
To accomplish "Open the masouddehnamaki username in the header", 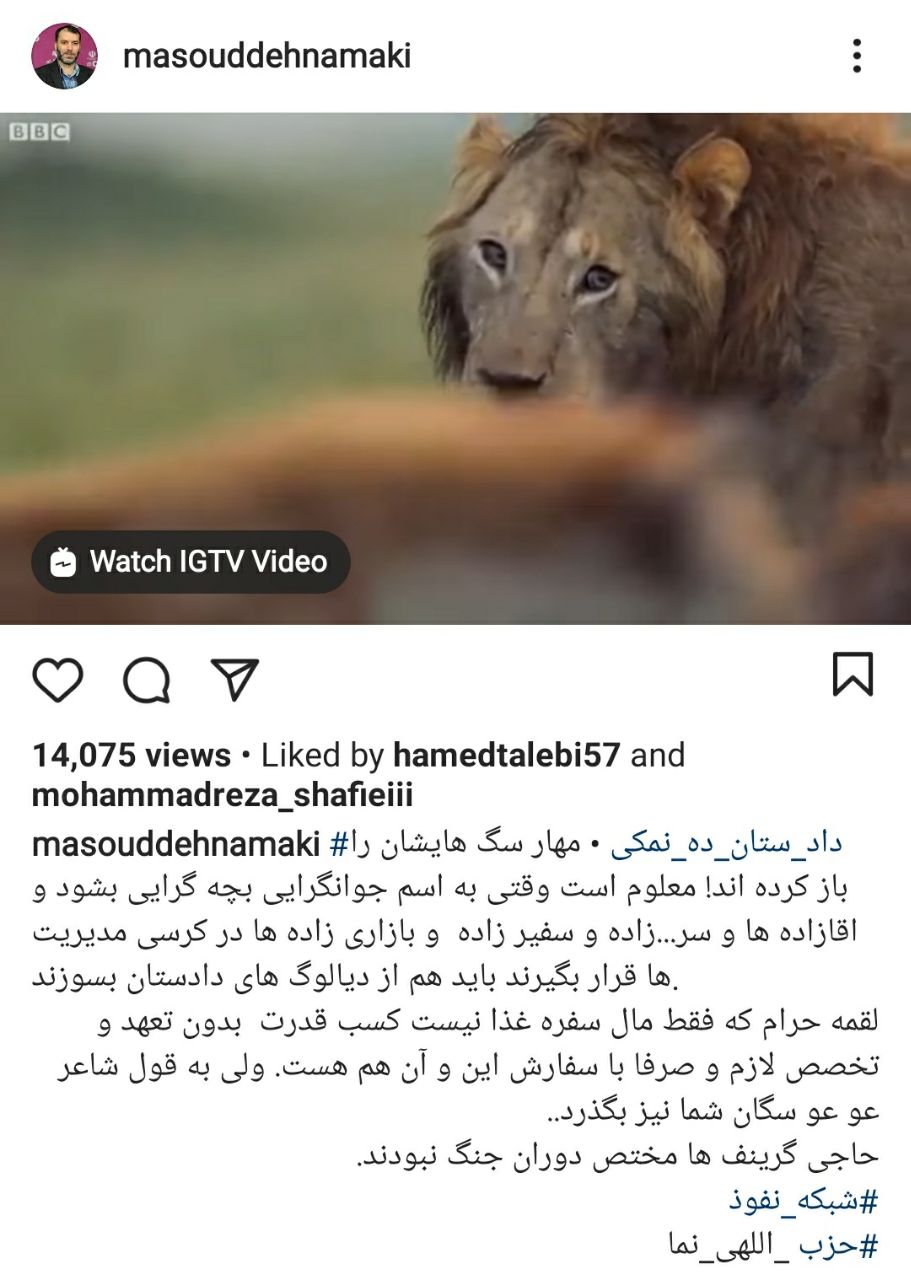I will click(x=266, y=56).
